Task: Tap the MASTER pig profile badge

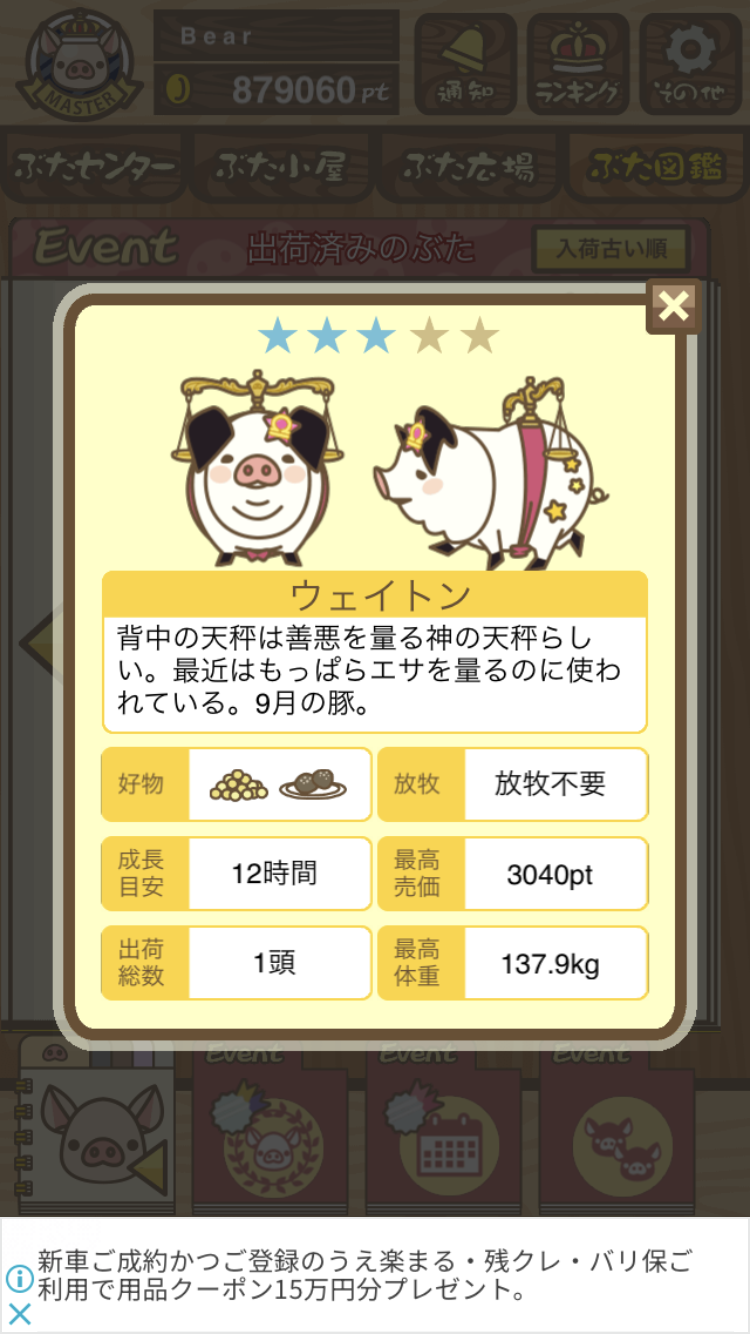Action: 77,62
